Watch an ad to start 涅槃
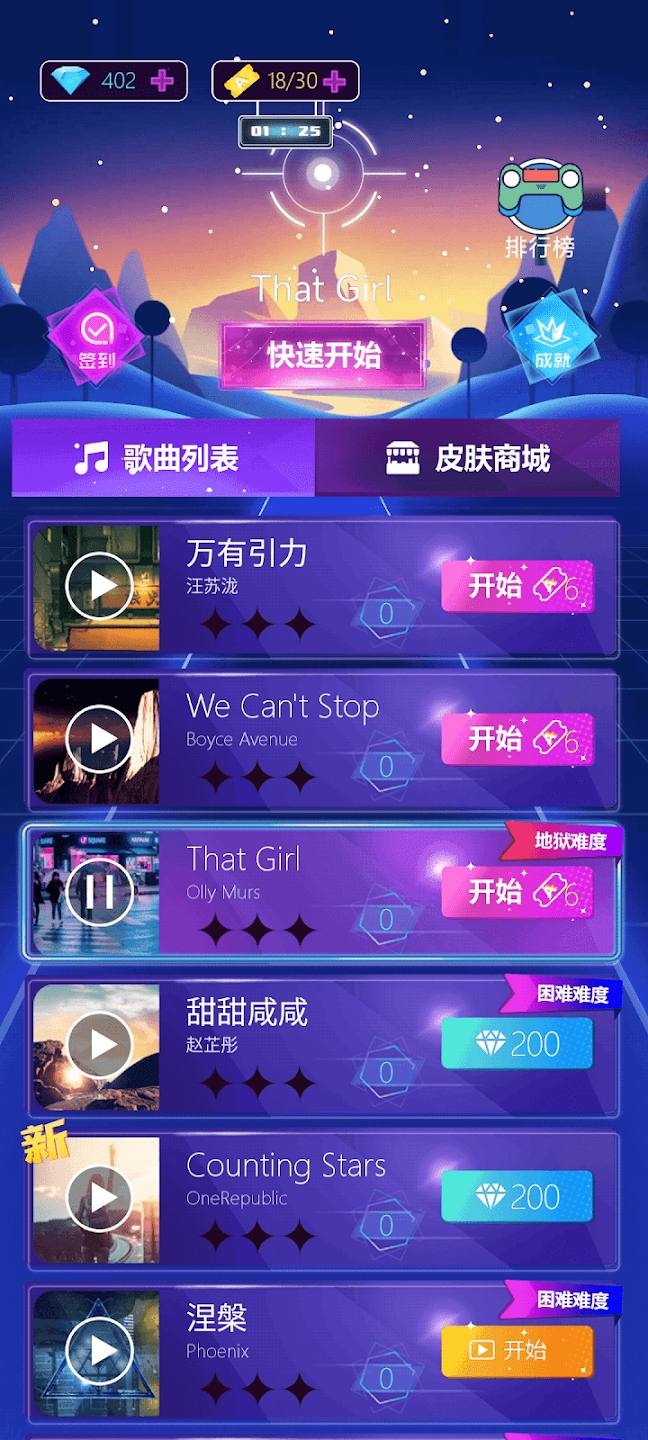The image size is (648, 1440). click(x=517, y=1351)
